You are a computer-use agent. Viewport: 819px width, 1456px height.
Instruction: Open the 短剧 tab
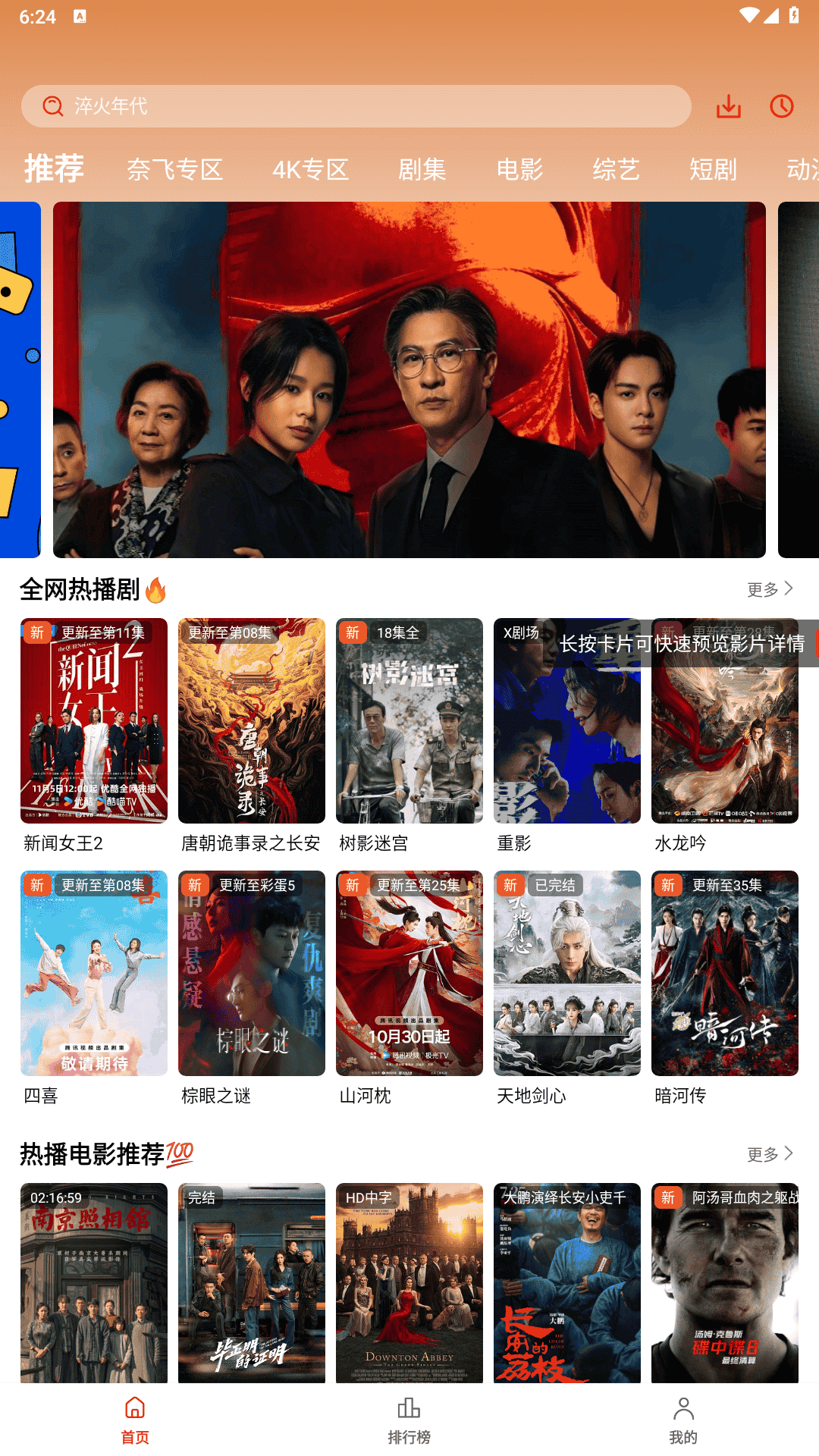[713, 169]
